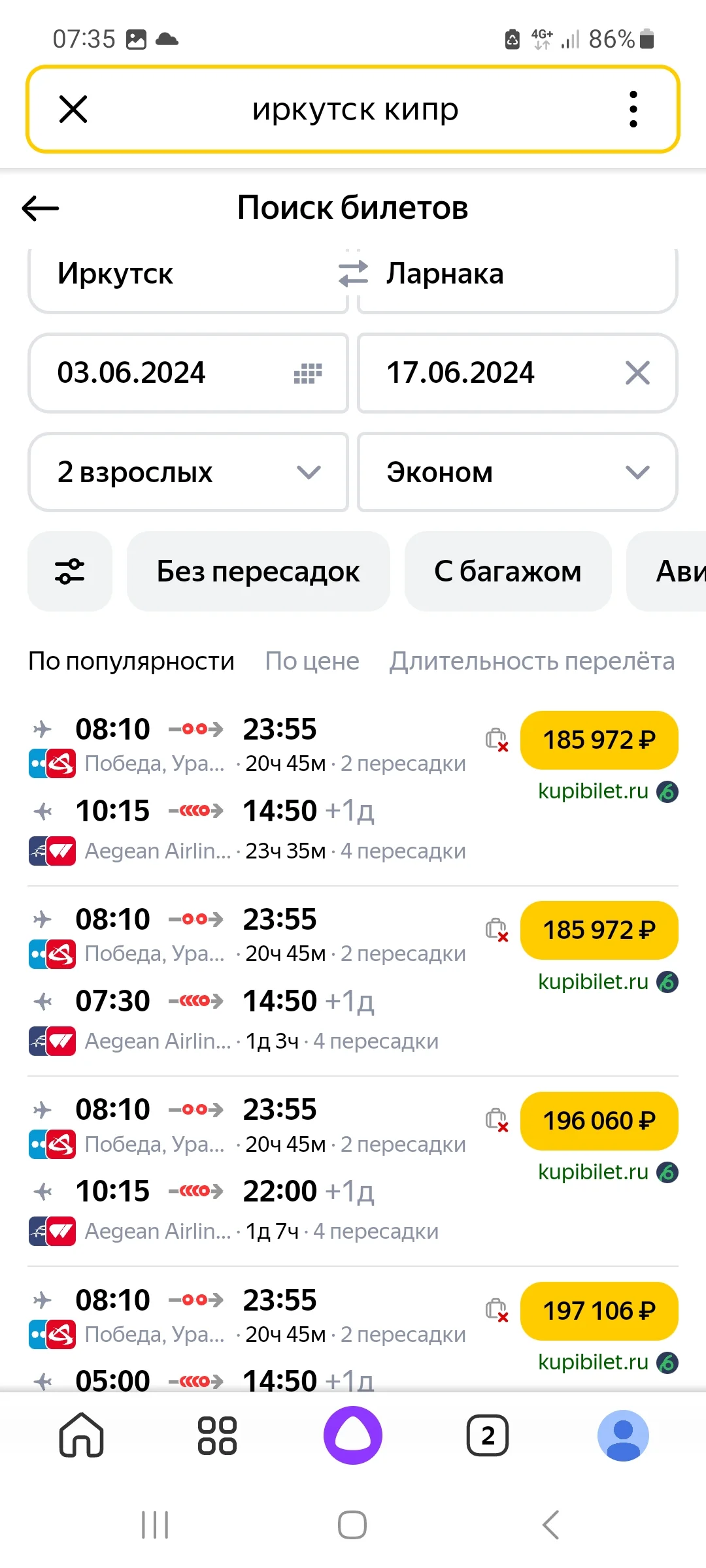Expand the Эконом class dropdown
The width and height of the screenshot is (706, 1568).
[517, 472]
